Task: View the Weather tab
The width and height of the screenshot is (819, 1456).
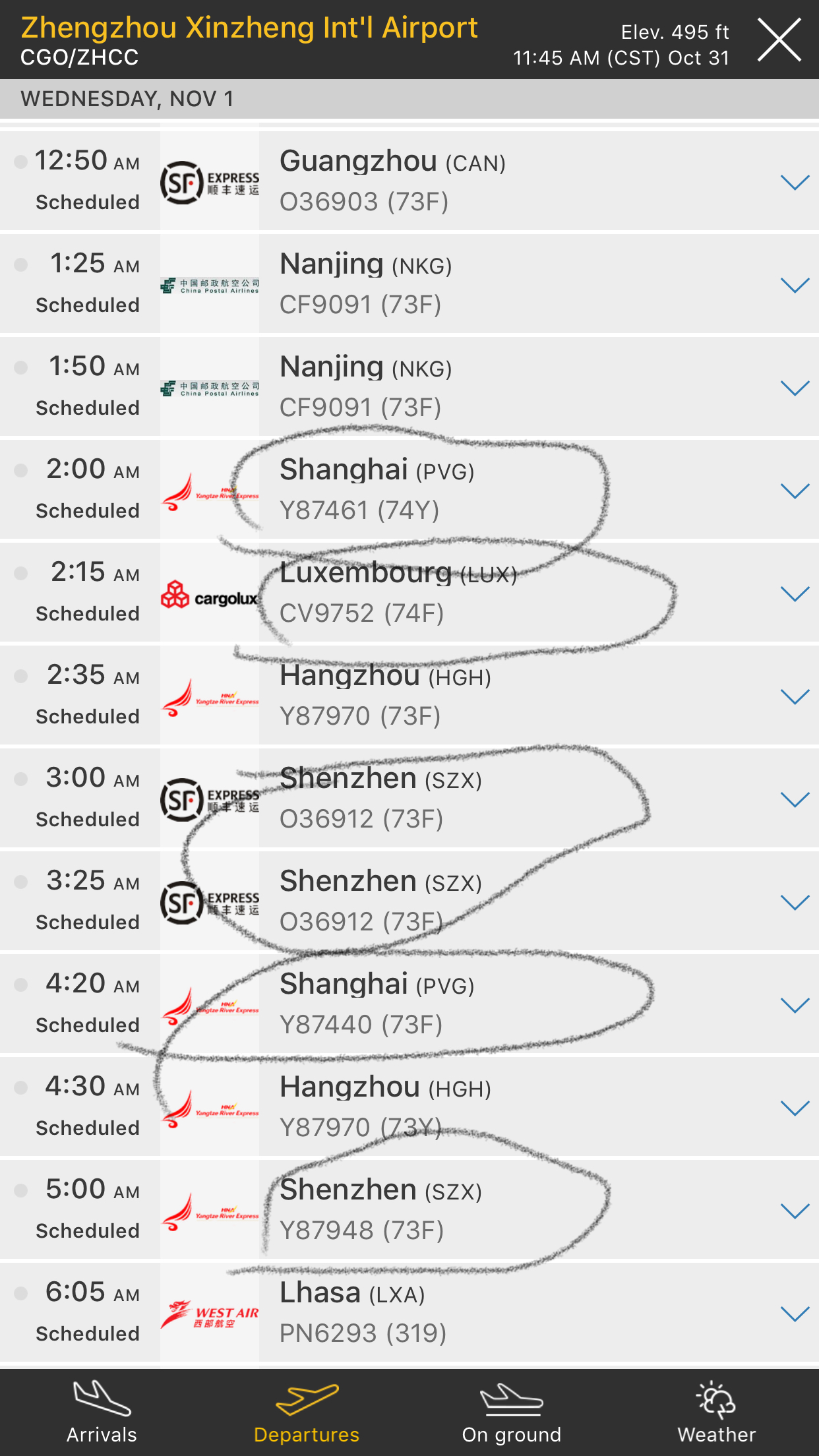Action: pos(716,1412)
